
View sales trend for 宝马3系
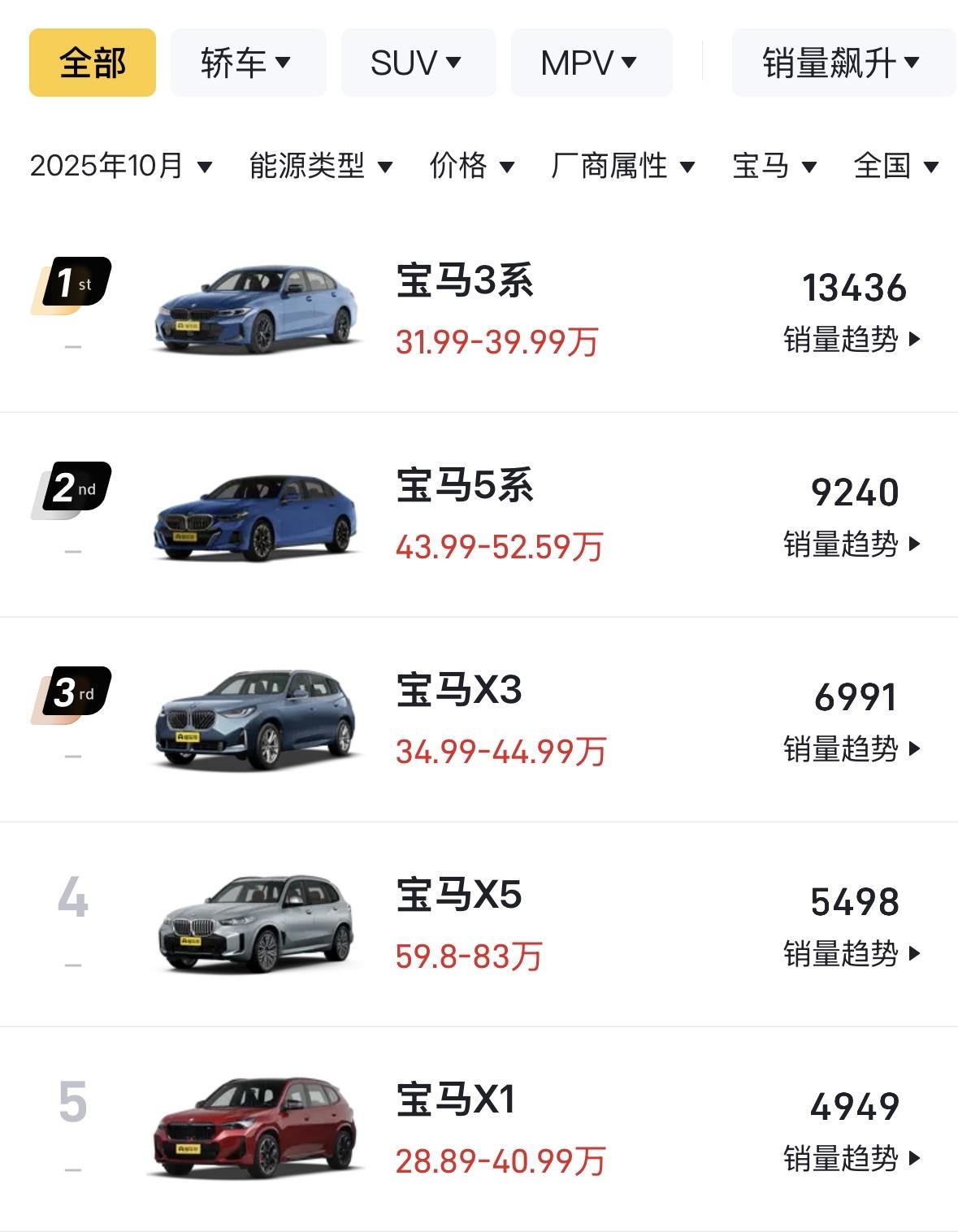tap(849, 341)
